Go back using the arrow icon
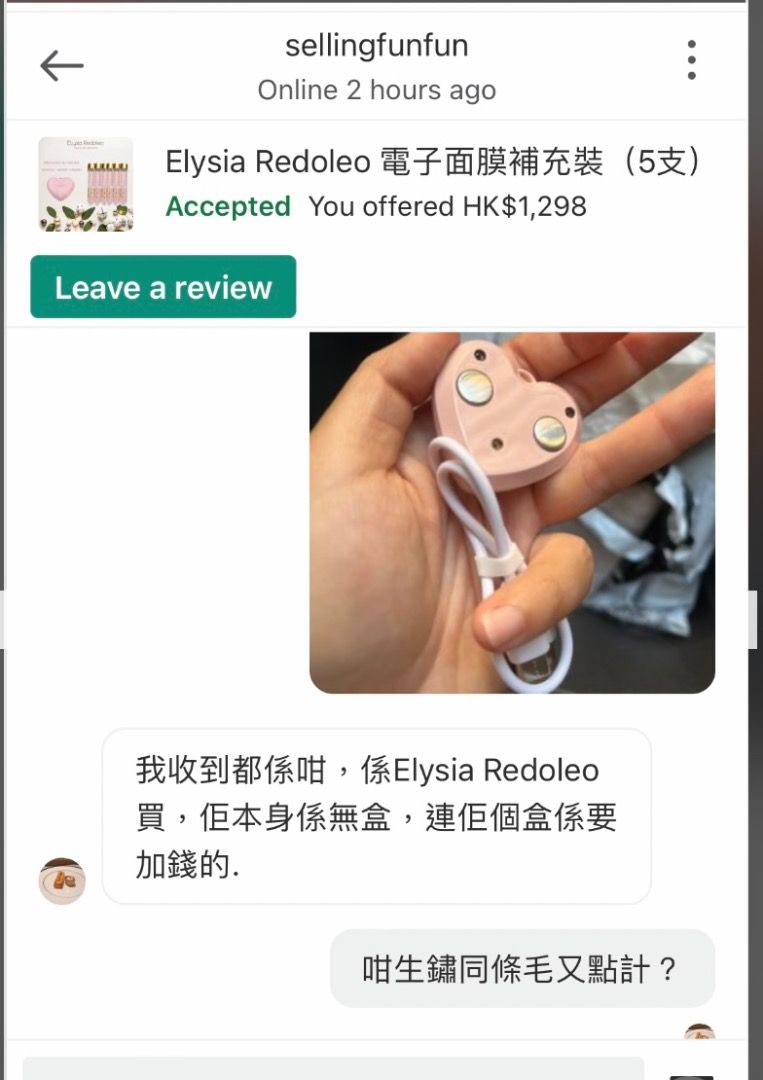The height and width of the screenshot is (1080, 763). click(x=62, y=66)
